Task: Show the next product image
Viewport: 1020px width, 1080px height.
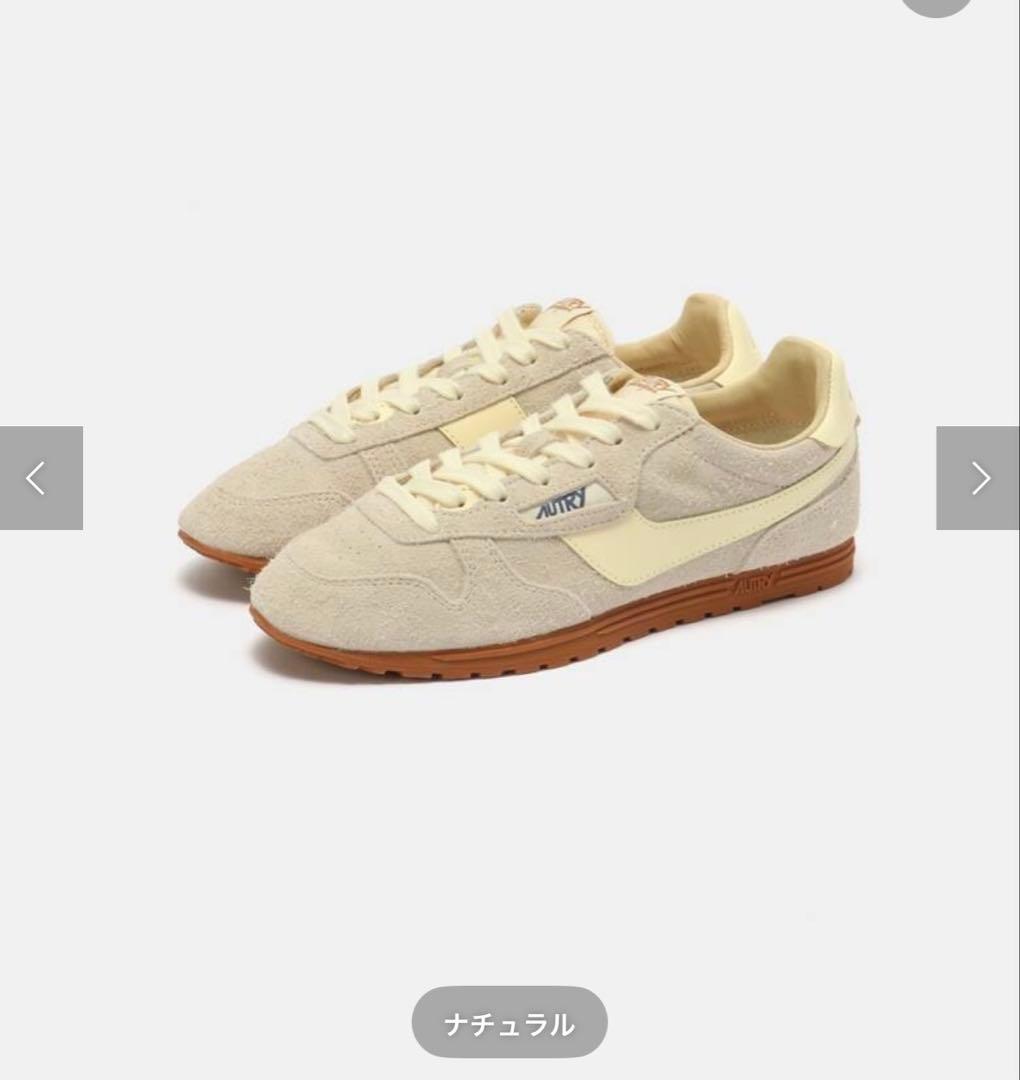Action: click(x=978, y=478)
